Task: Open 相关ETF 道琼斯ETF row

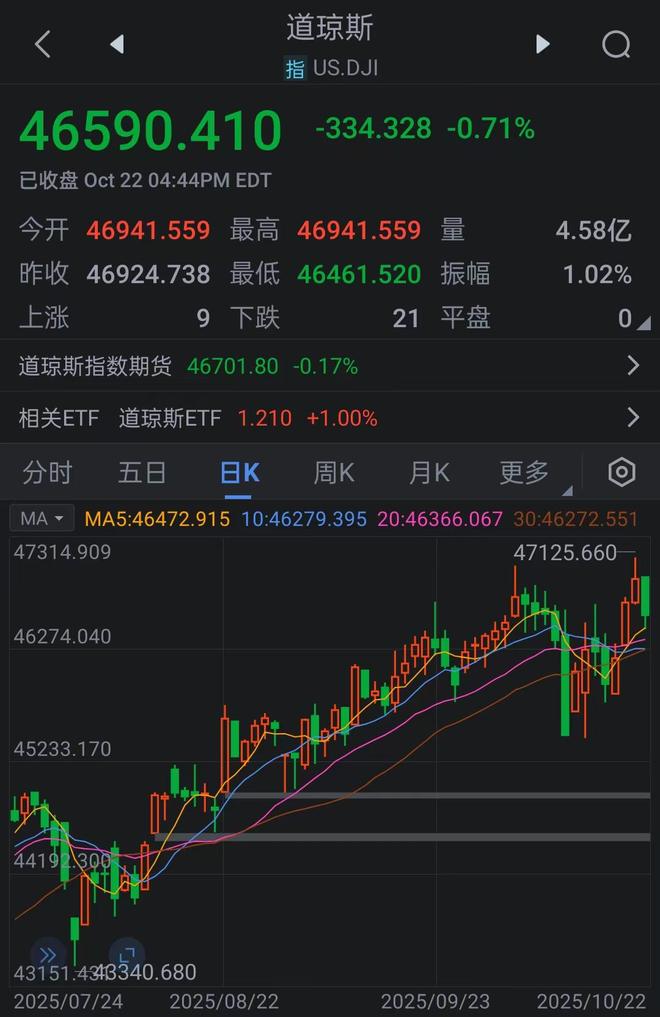Action: (330, 418)
